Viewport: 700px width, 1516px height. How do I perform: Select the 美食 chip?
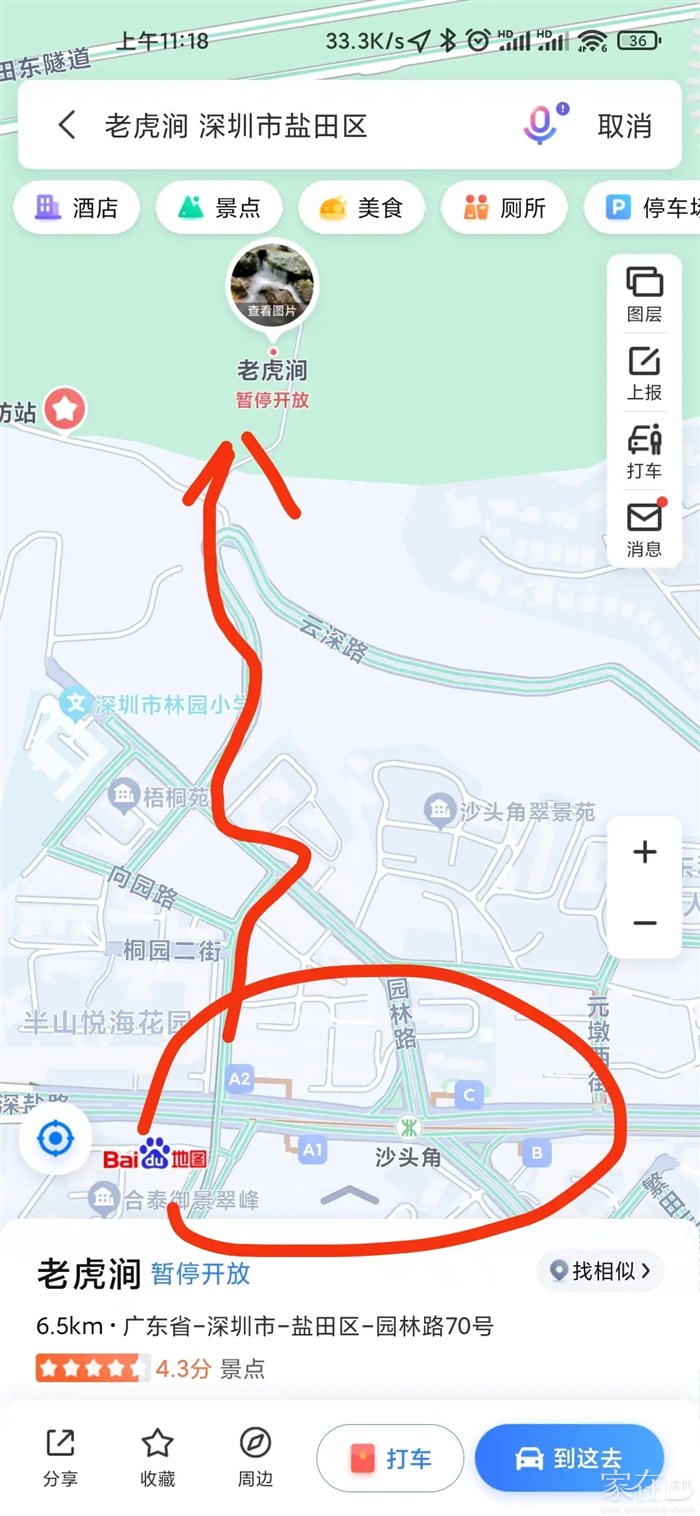point(361,208)
